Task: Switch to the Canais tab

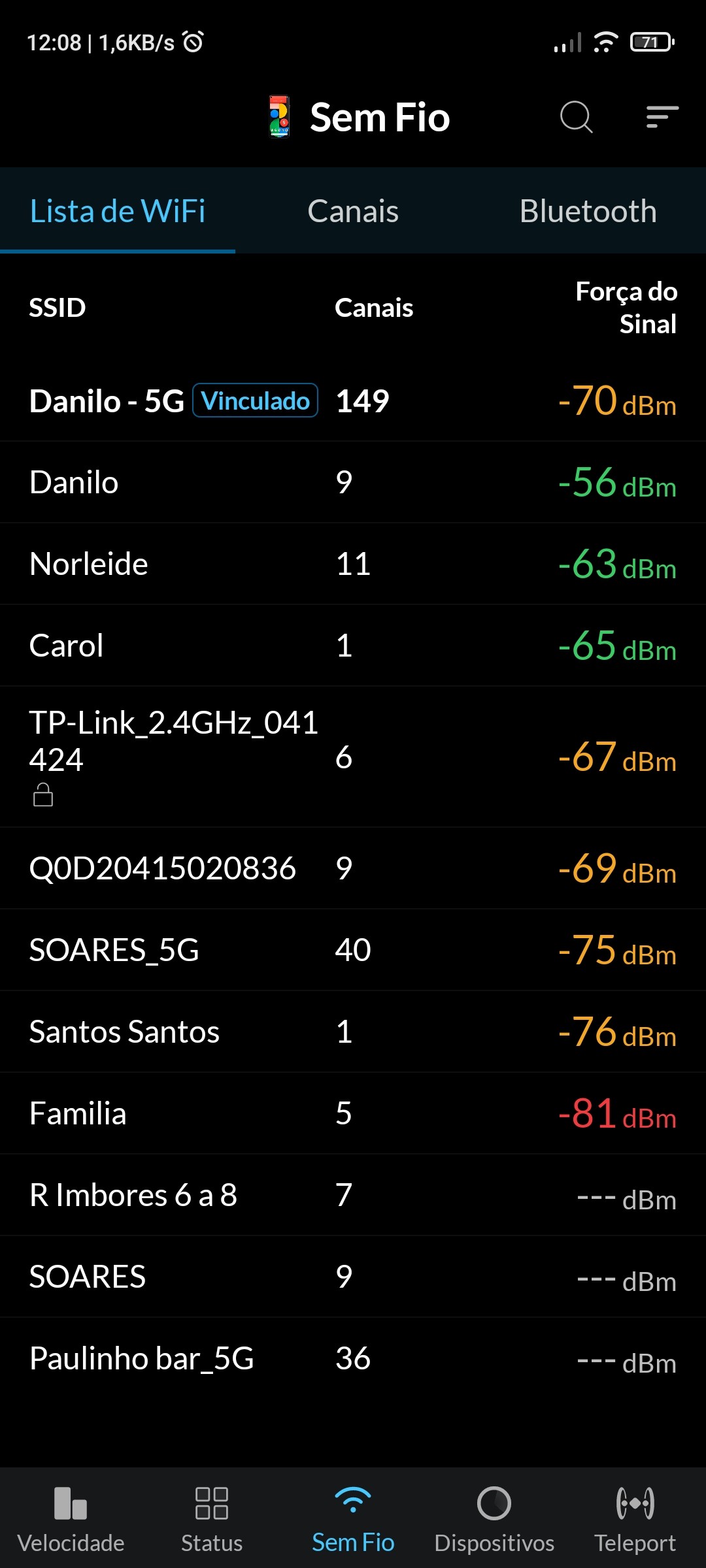Action: [x=353, y=211]
